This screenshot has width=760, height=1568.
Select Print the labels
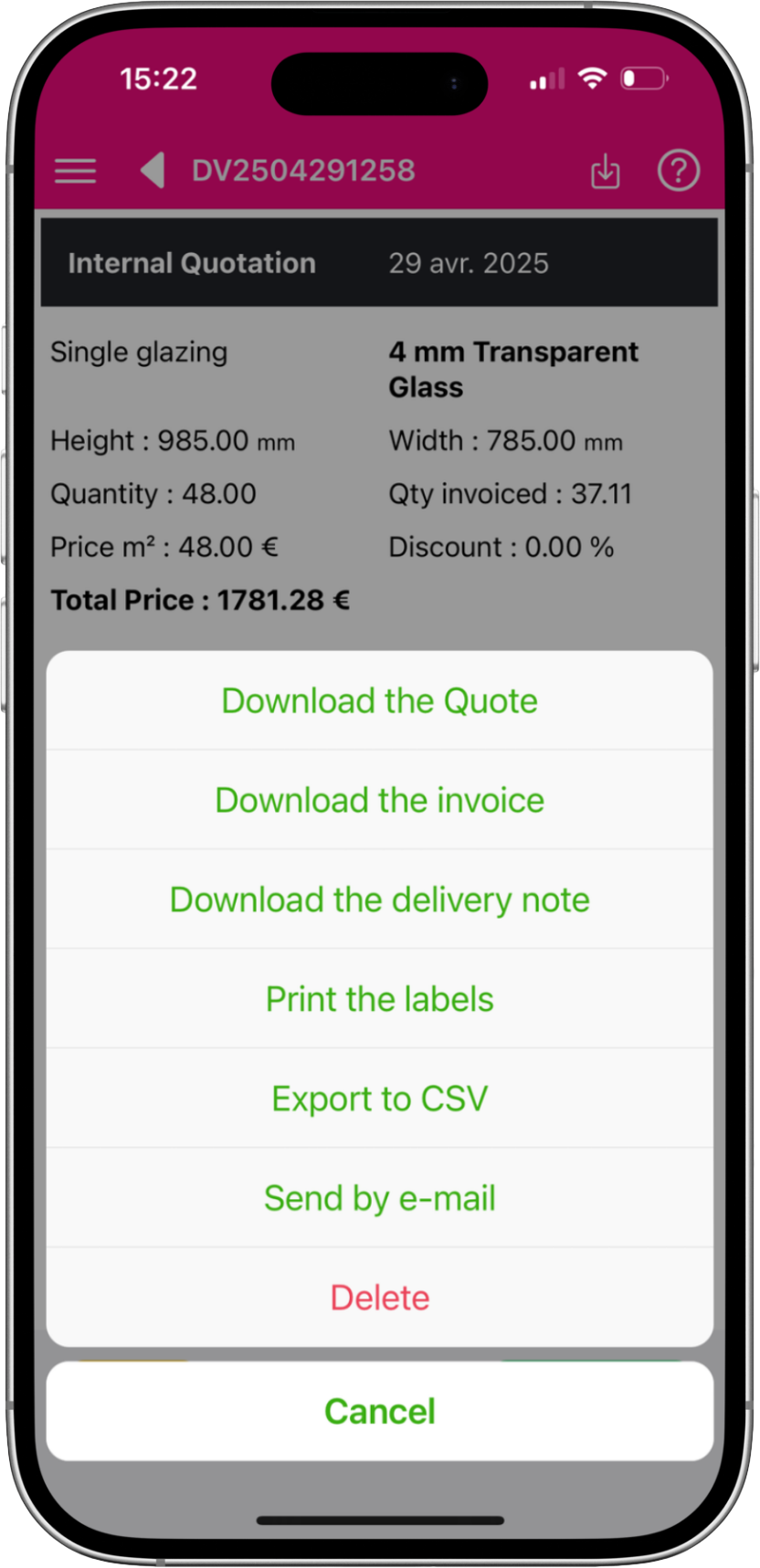pos(379,1000)
